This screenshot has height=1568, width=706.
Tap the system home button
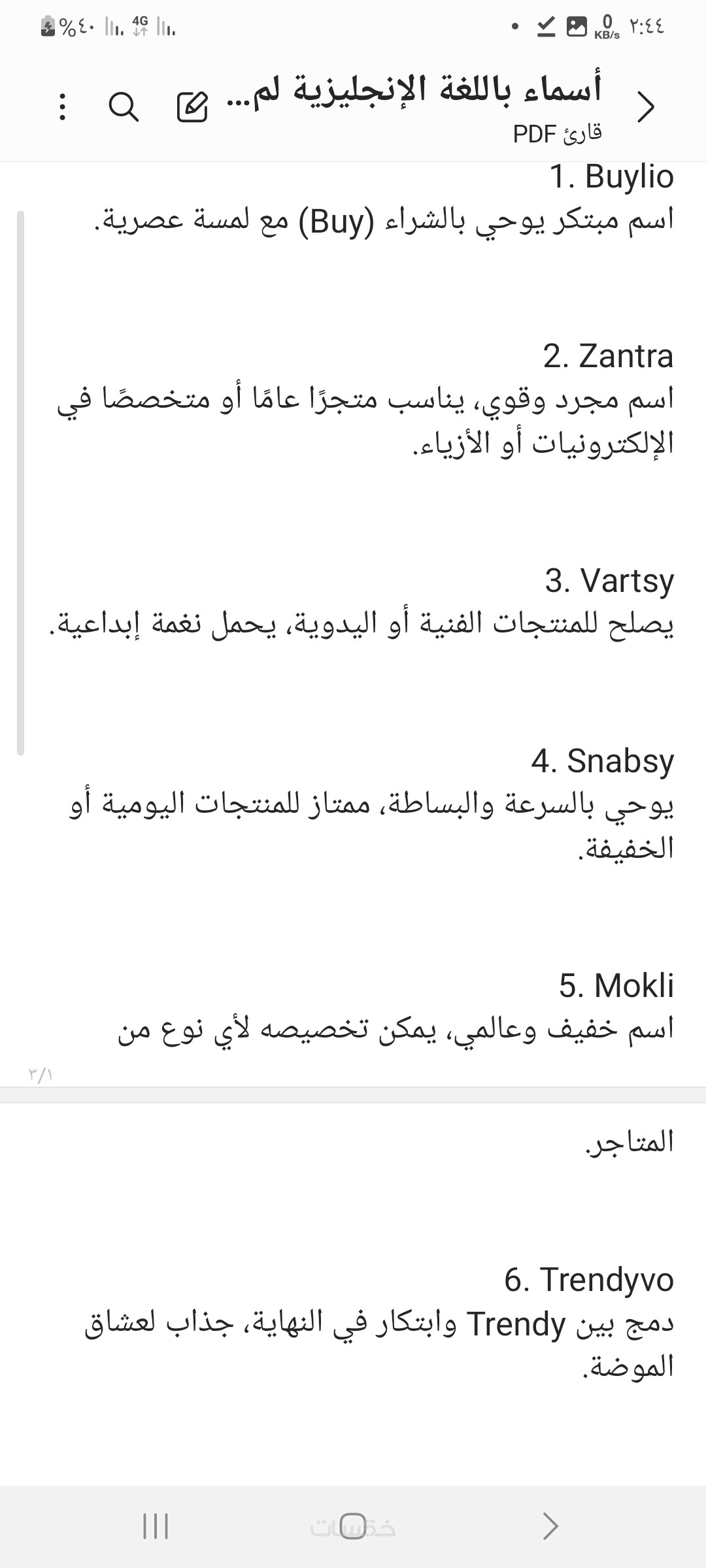(353, 1526)
